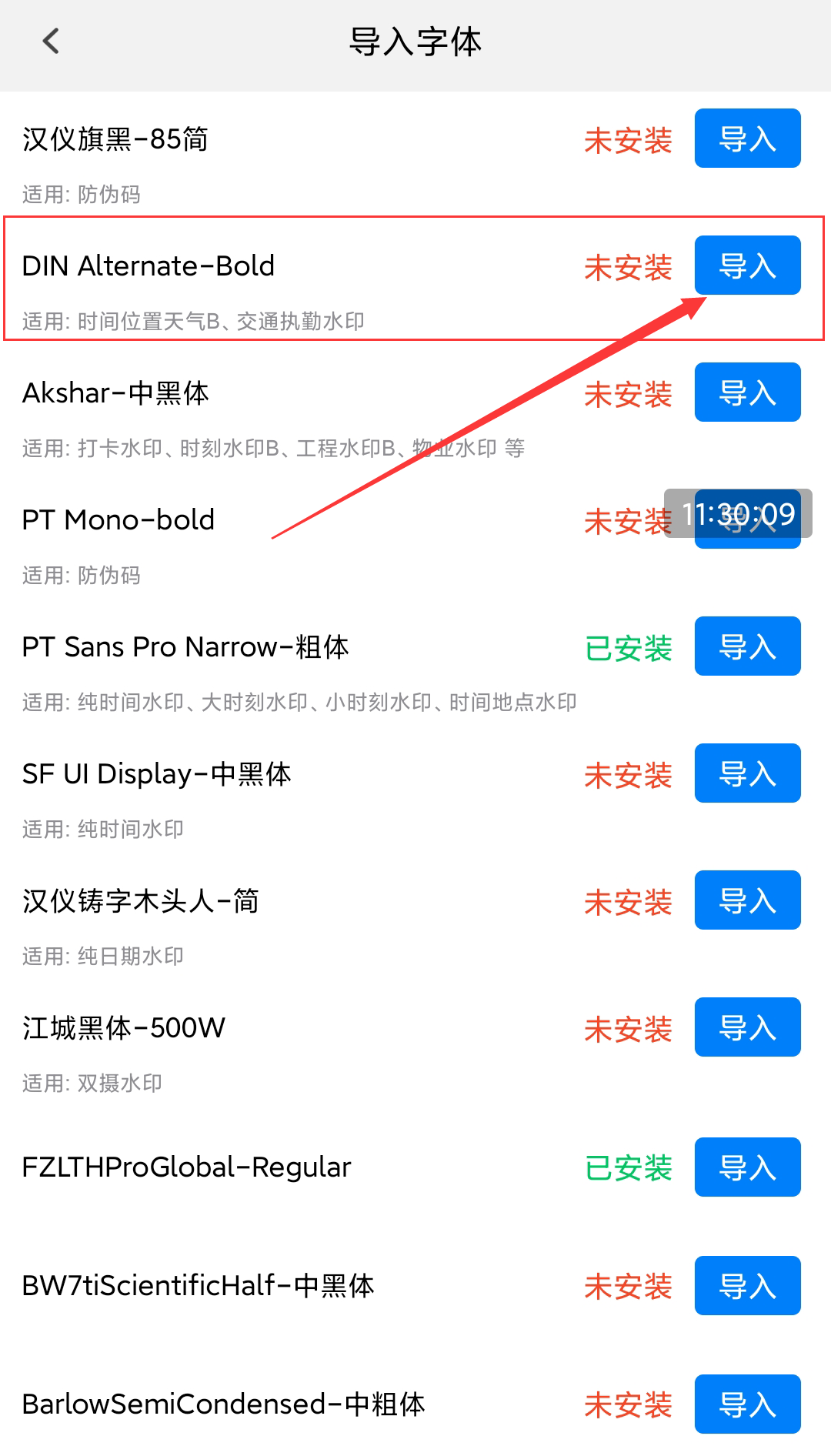This screenshot has height=1456, width=831.
Task: Import the 江城黑体-500W font
Action: click(x=747, y=1027)
